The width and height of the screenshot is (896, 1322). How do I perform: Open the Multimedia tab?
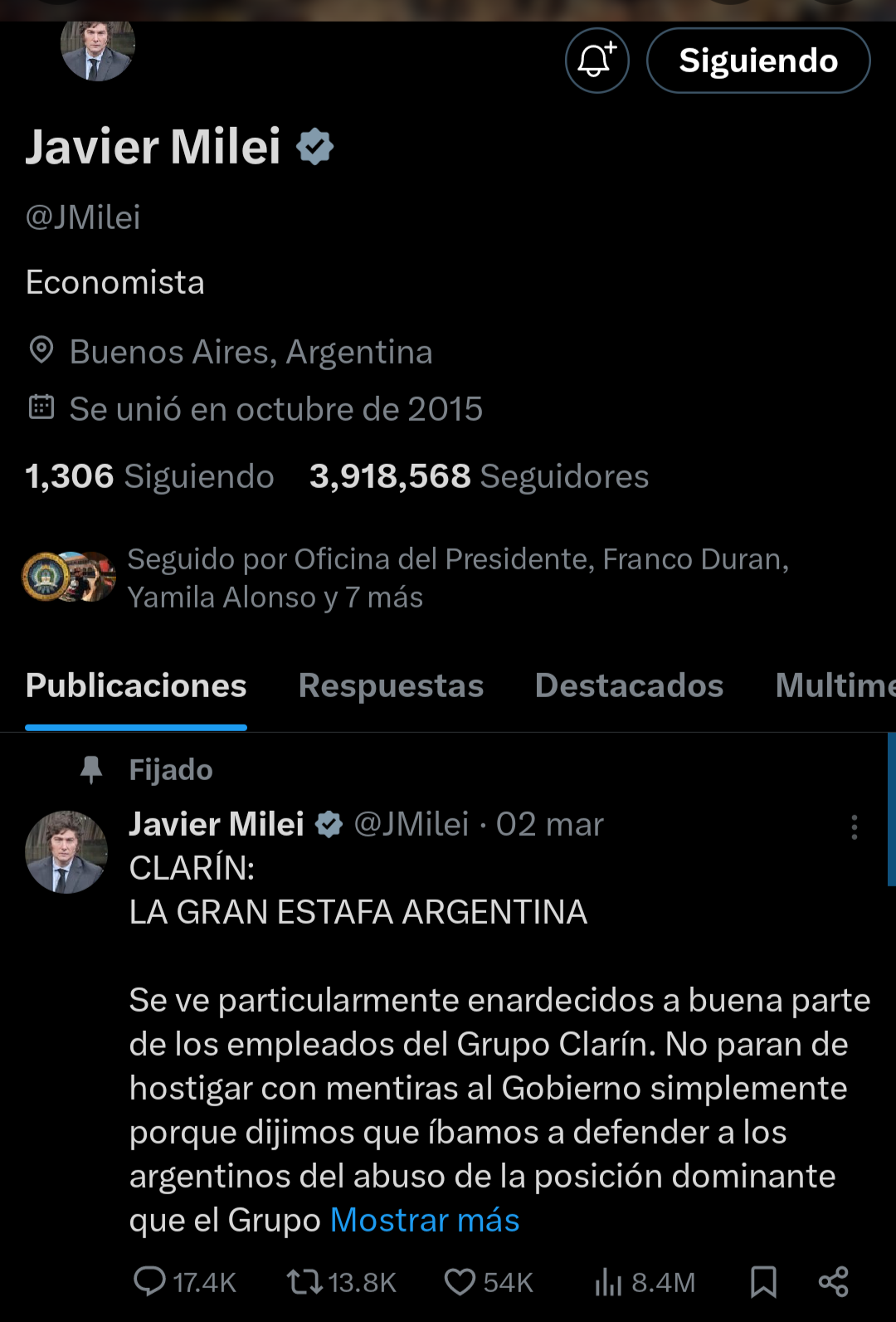(x=835, y=685)
